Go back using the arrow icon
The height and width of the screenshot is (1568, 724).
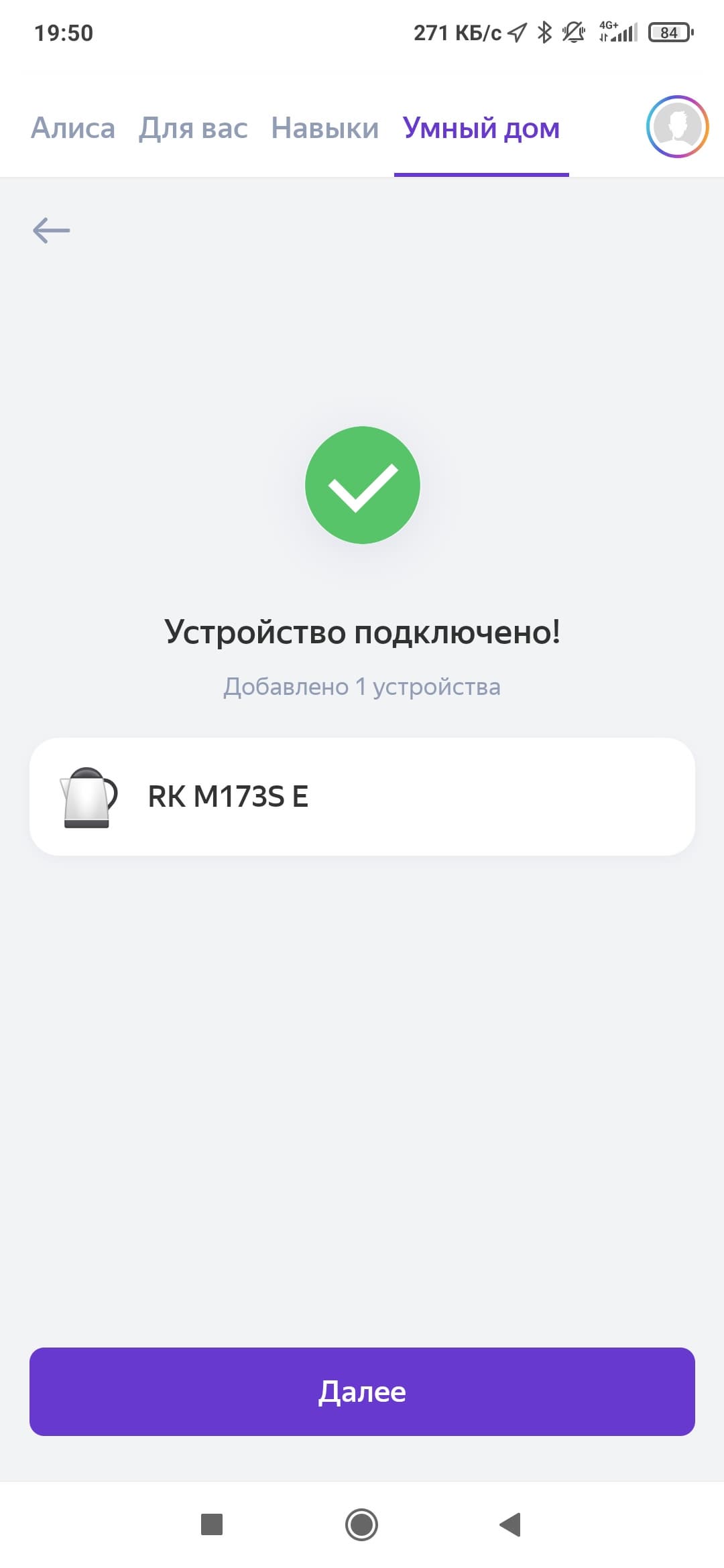tap(52, 231)
